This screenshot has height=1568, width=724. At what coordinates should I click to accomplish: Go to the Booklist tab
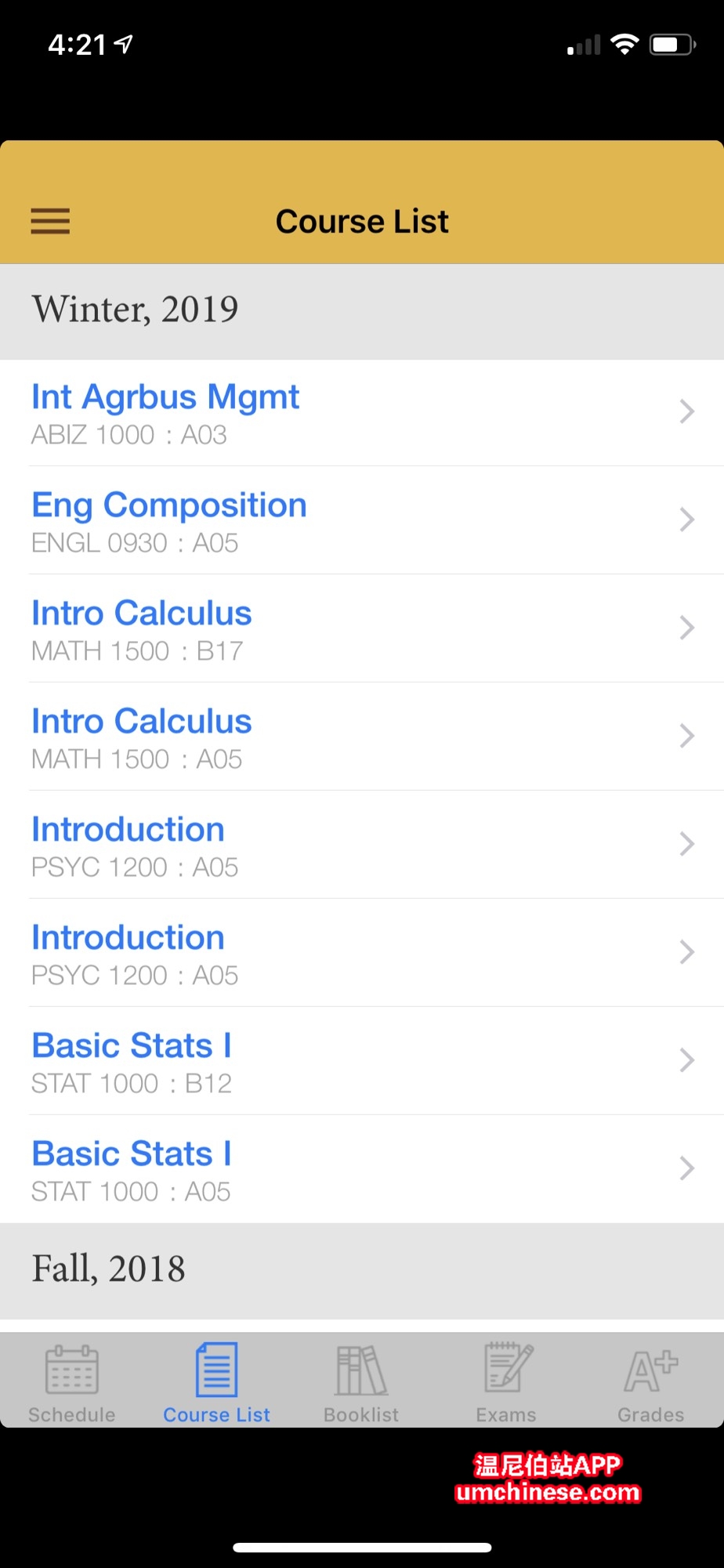point(361,1384)
